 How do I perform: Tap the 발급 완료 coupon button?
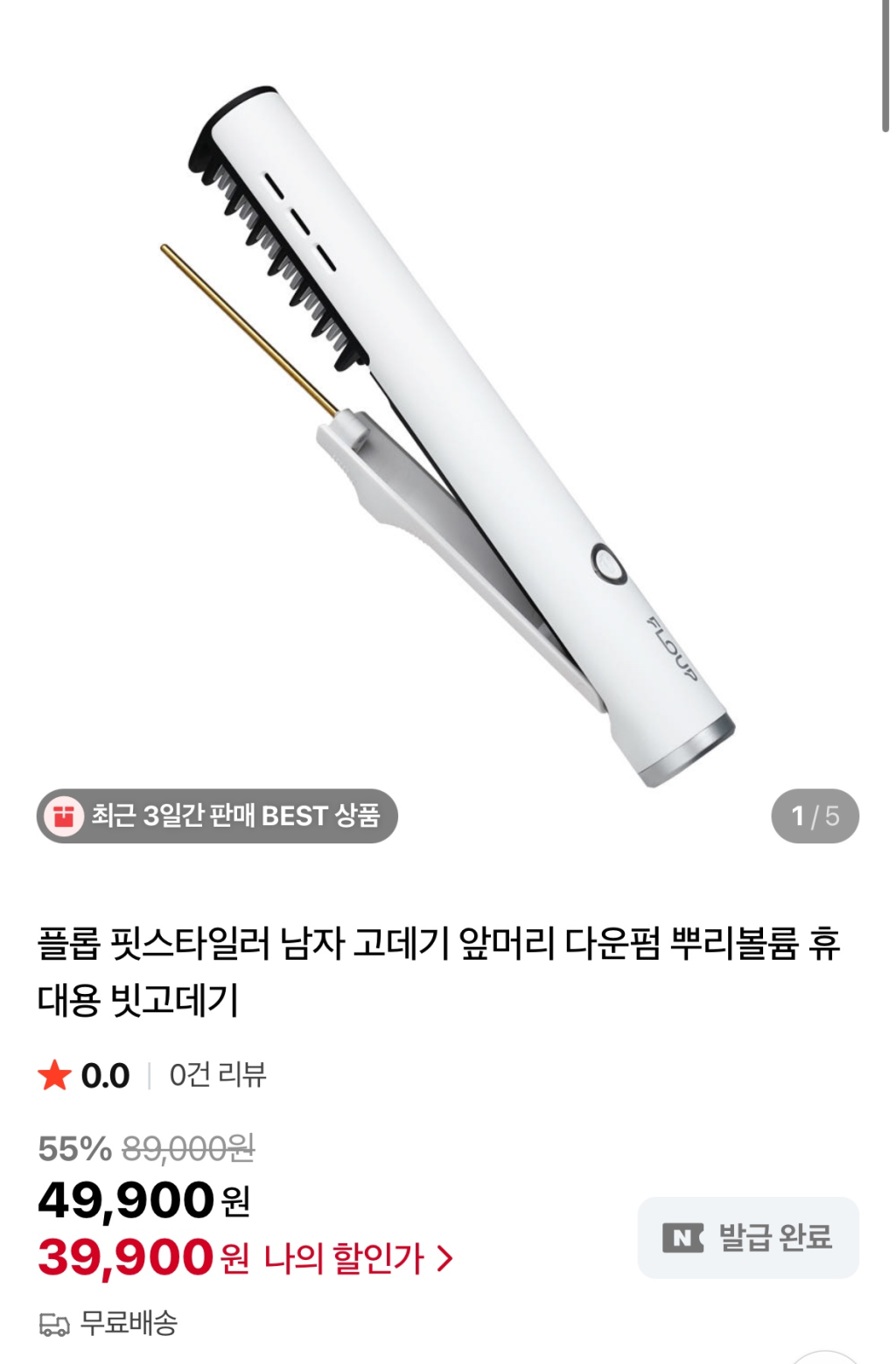(748, 1237)
